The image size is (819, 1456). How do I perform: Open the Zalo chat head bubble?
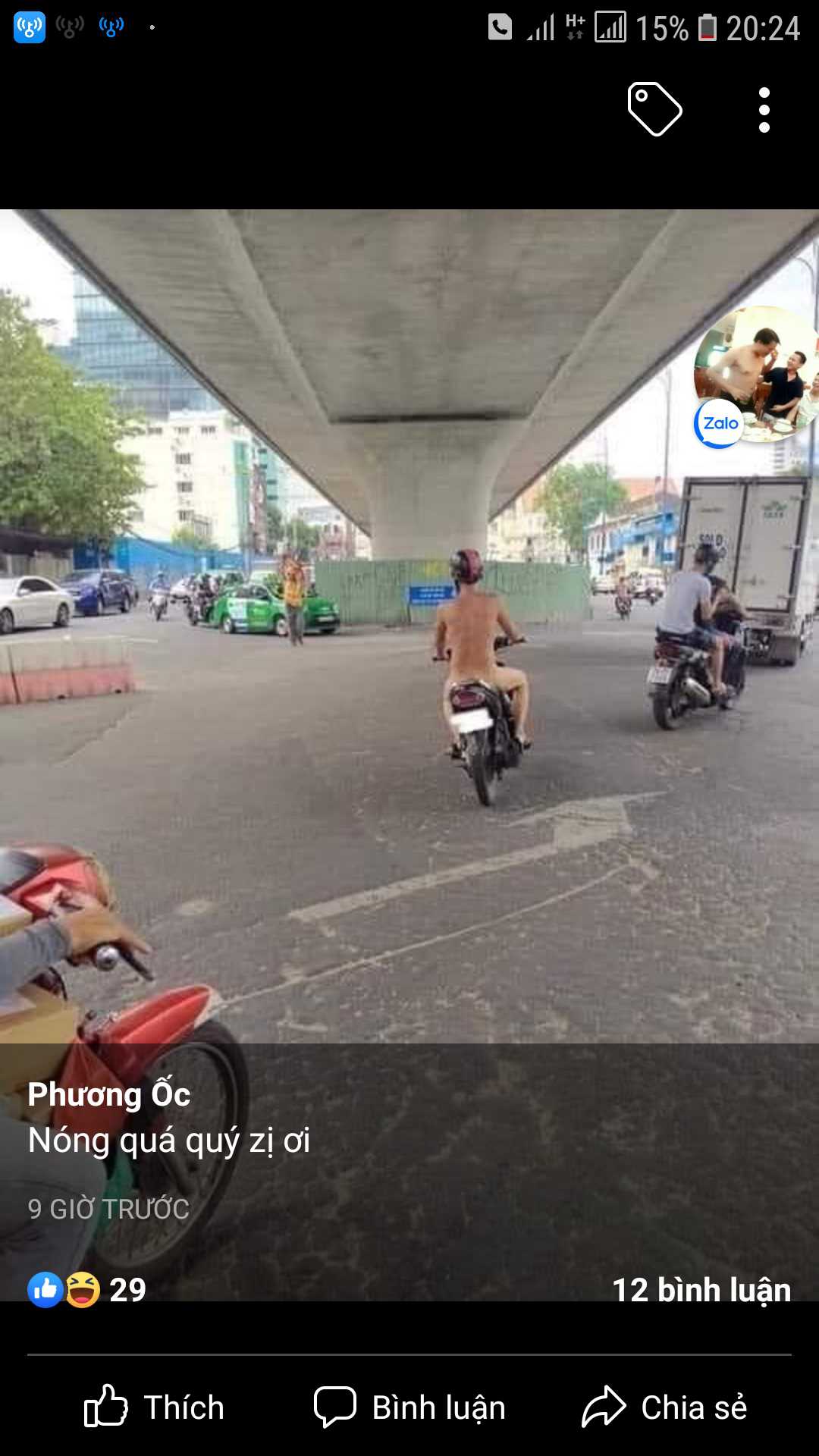[x=755, y=376]
